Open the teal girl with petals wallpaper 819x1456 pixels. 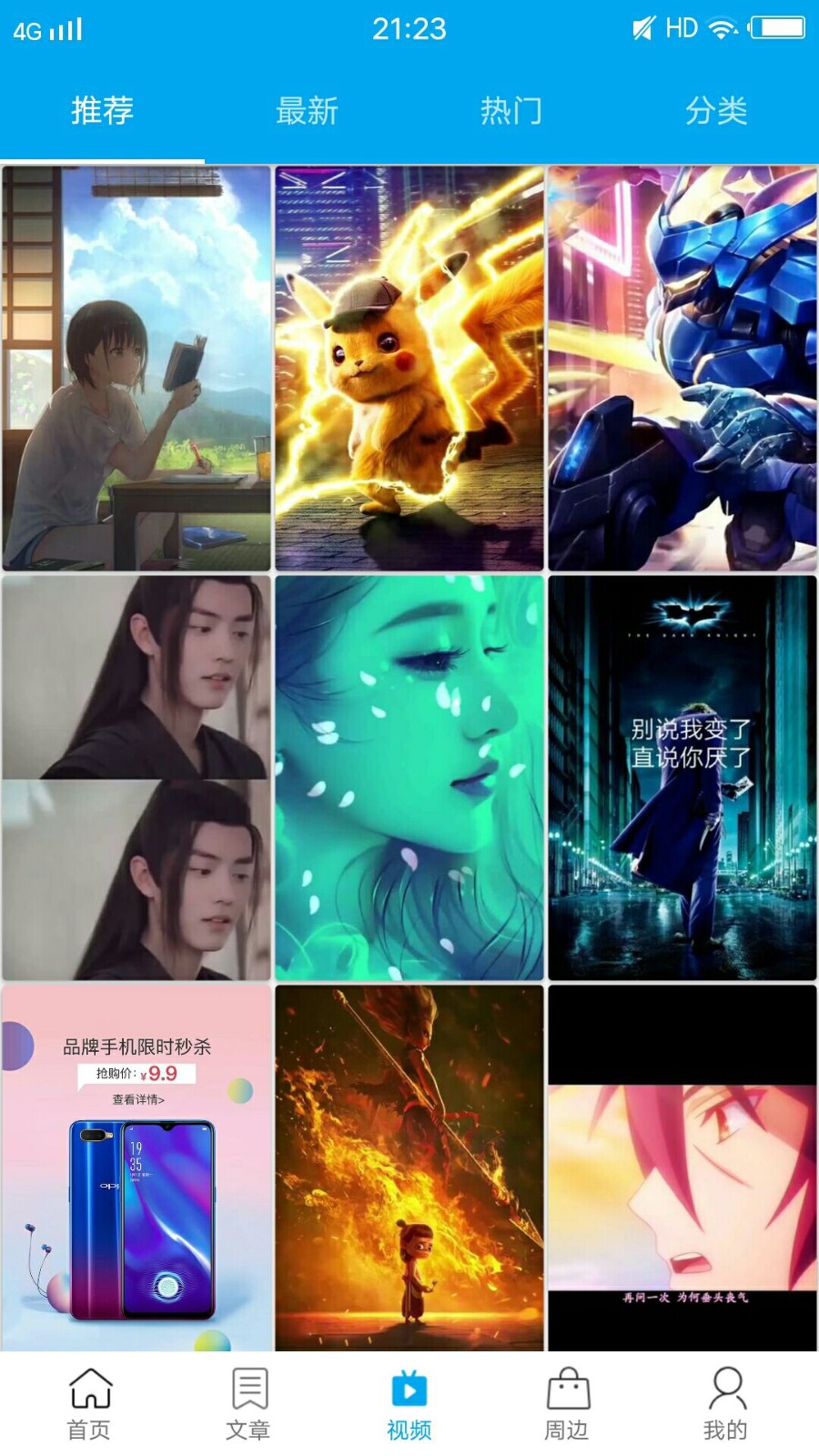(409, 778)
